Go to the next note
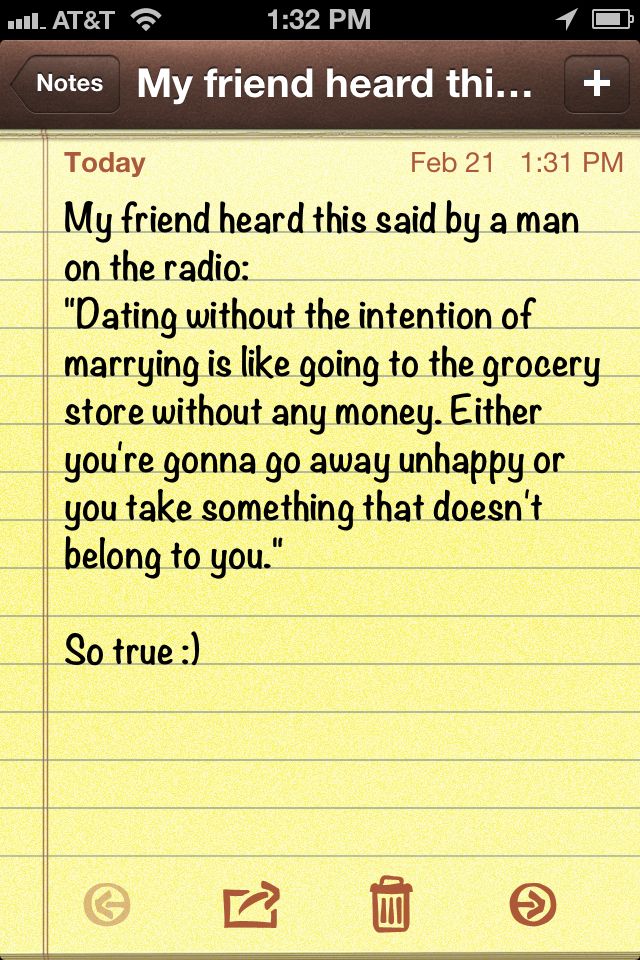The image size is (640, 960). point(532,906)
